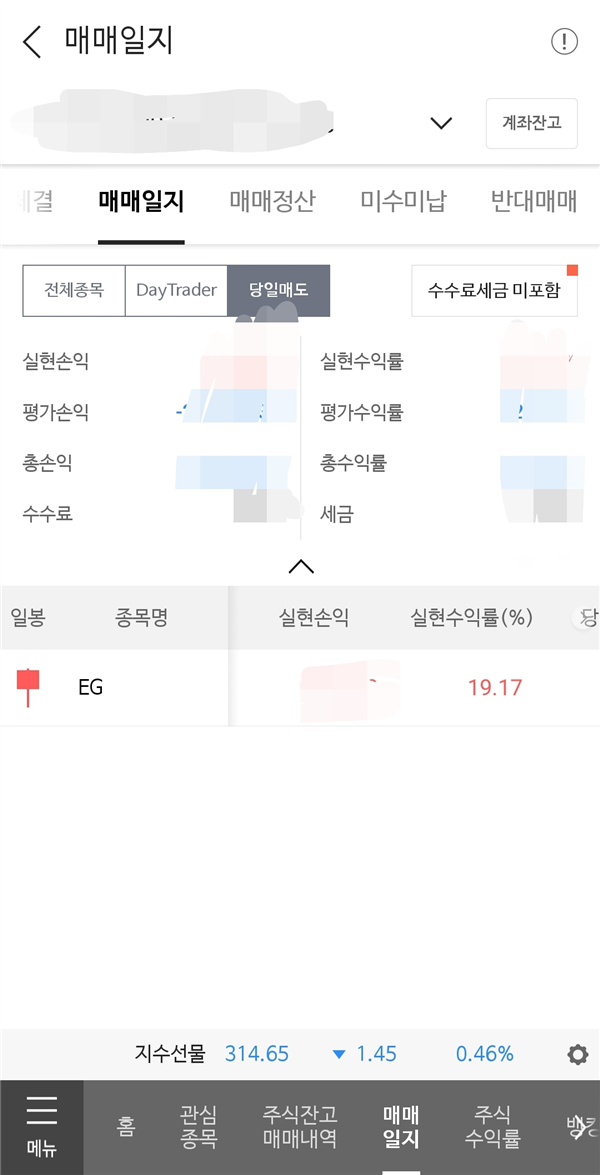Switch to the 미수미납 tab
This screenshot has height=1175, width=600.
(x=403, y=202)
